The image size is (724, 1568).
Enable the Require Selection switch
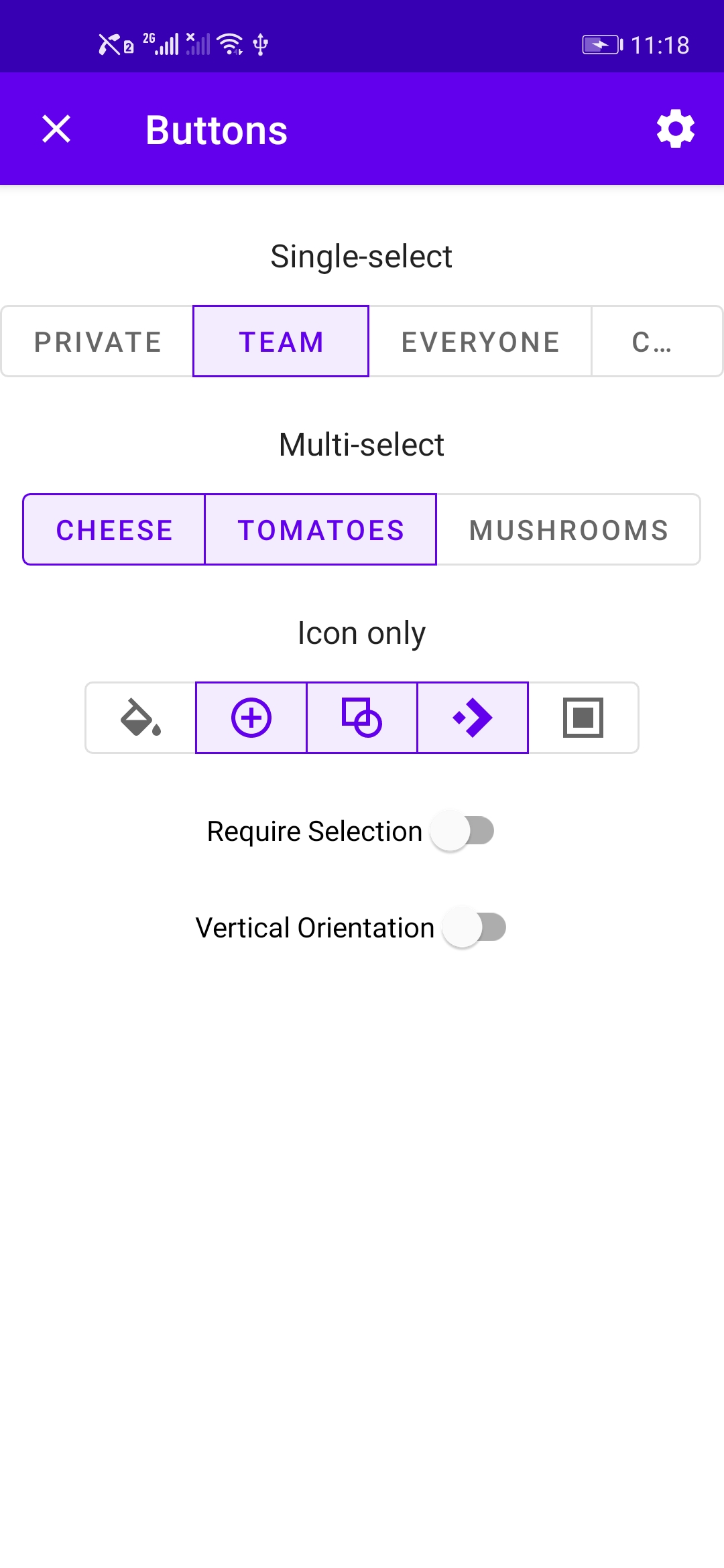pos(463,831)
